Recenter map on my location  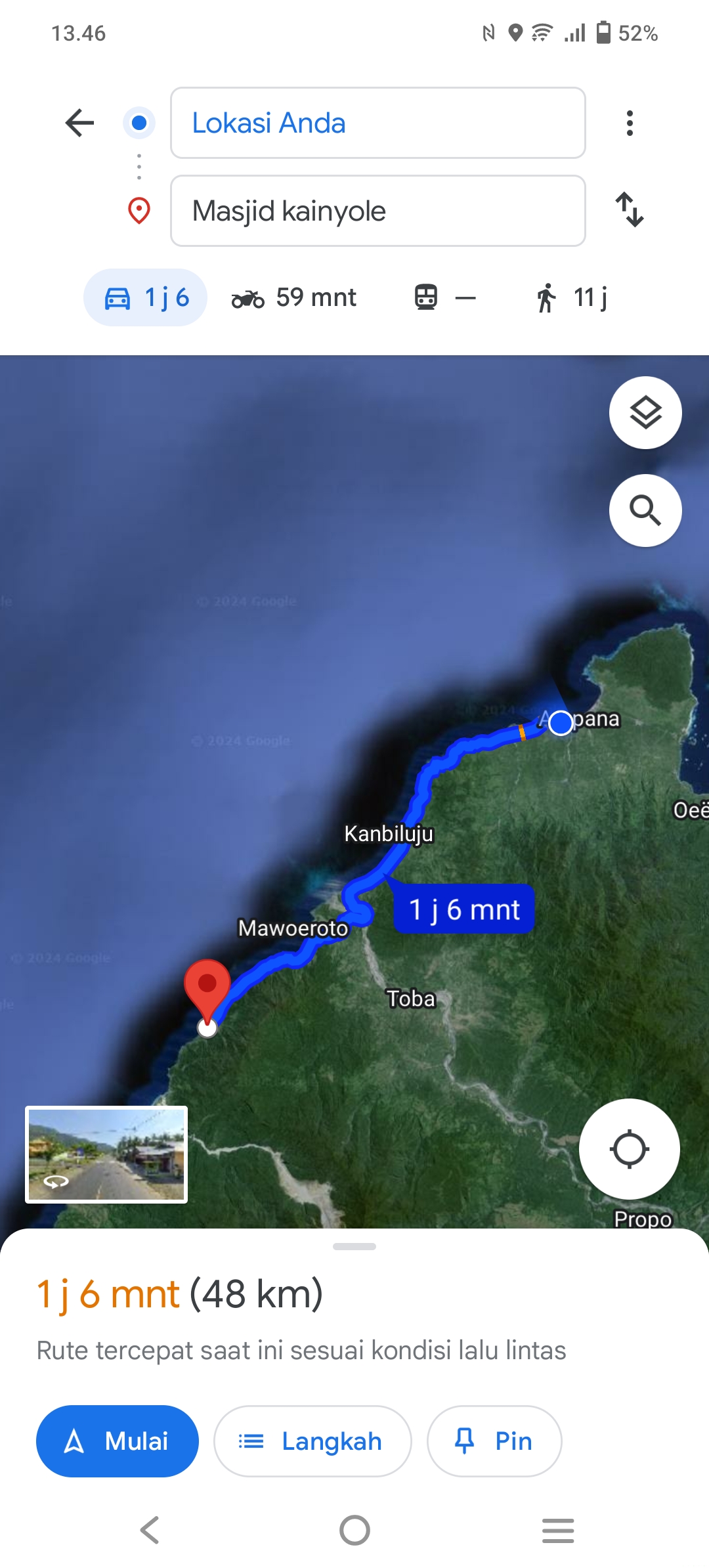[x=629, y=1149]
